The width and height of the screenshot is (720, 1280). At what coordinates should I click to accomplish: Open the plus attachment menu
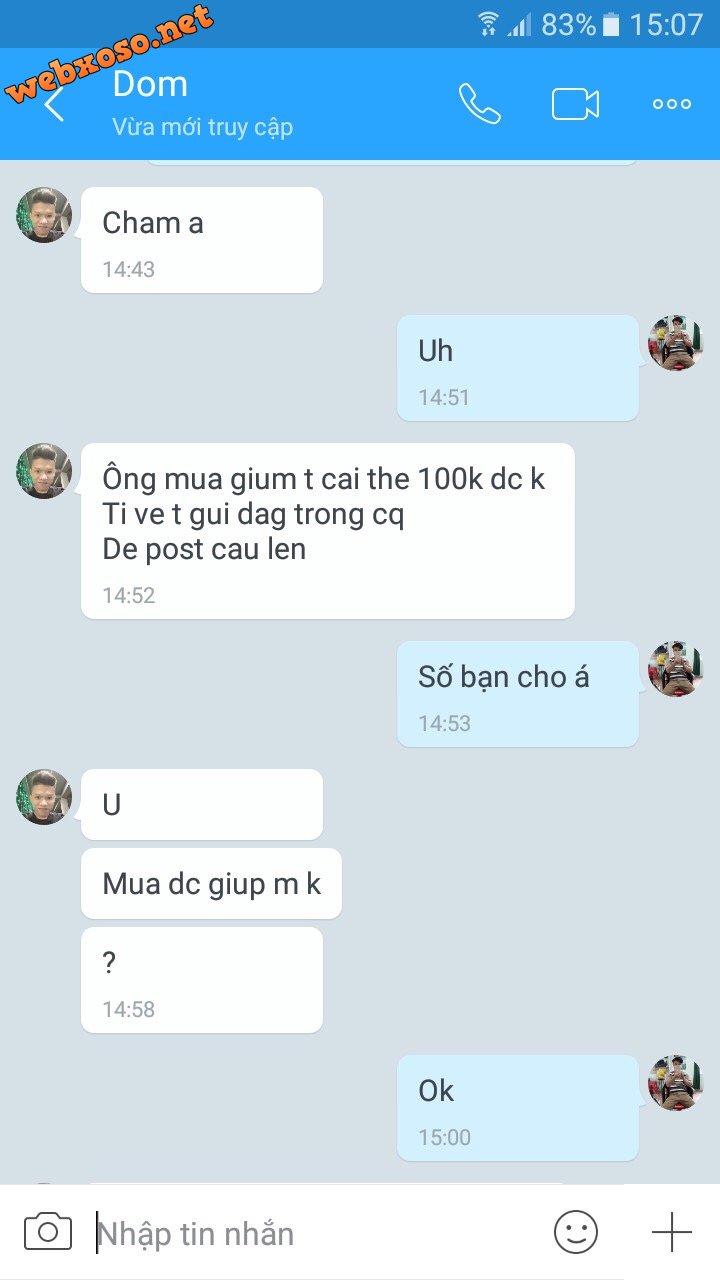pyautogui.click(x=672, y=1232)
